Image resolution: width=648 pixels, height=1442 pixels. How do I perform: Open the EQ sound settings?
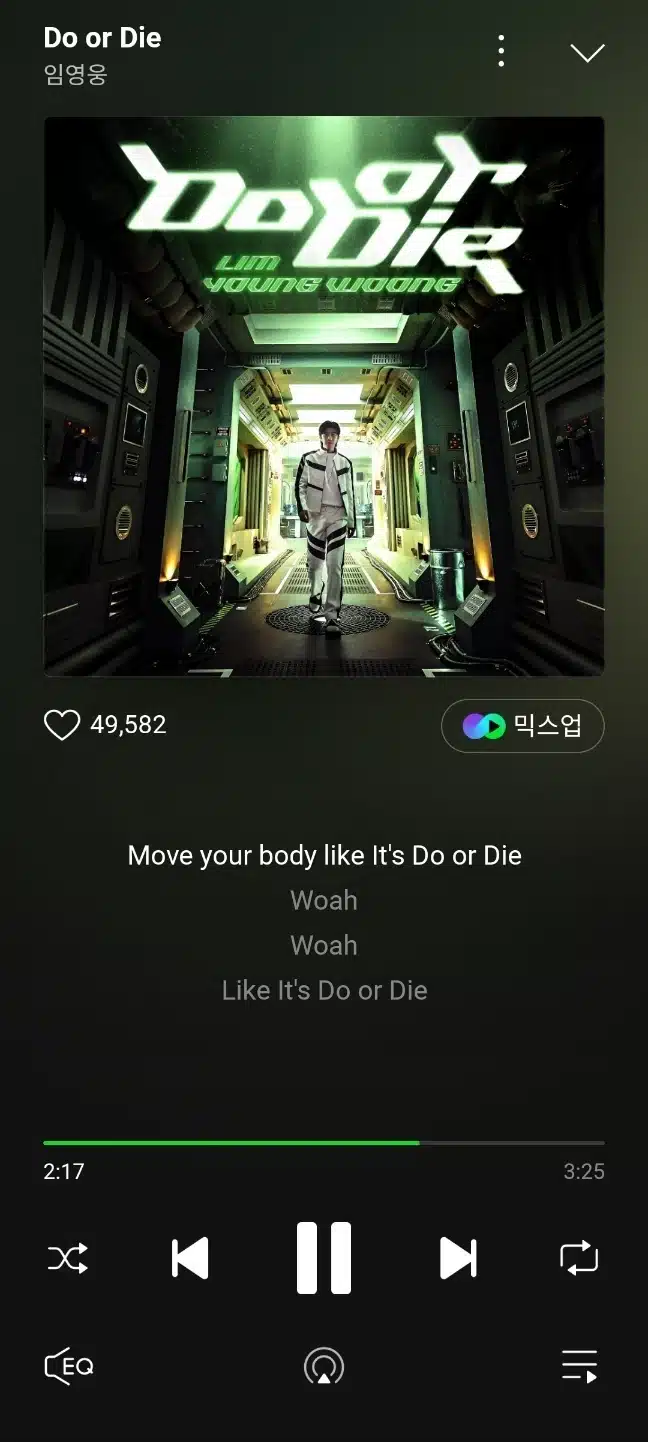point(70,1366)
